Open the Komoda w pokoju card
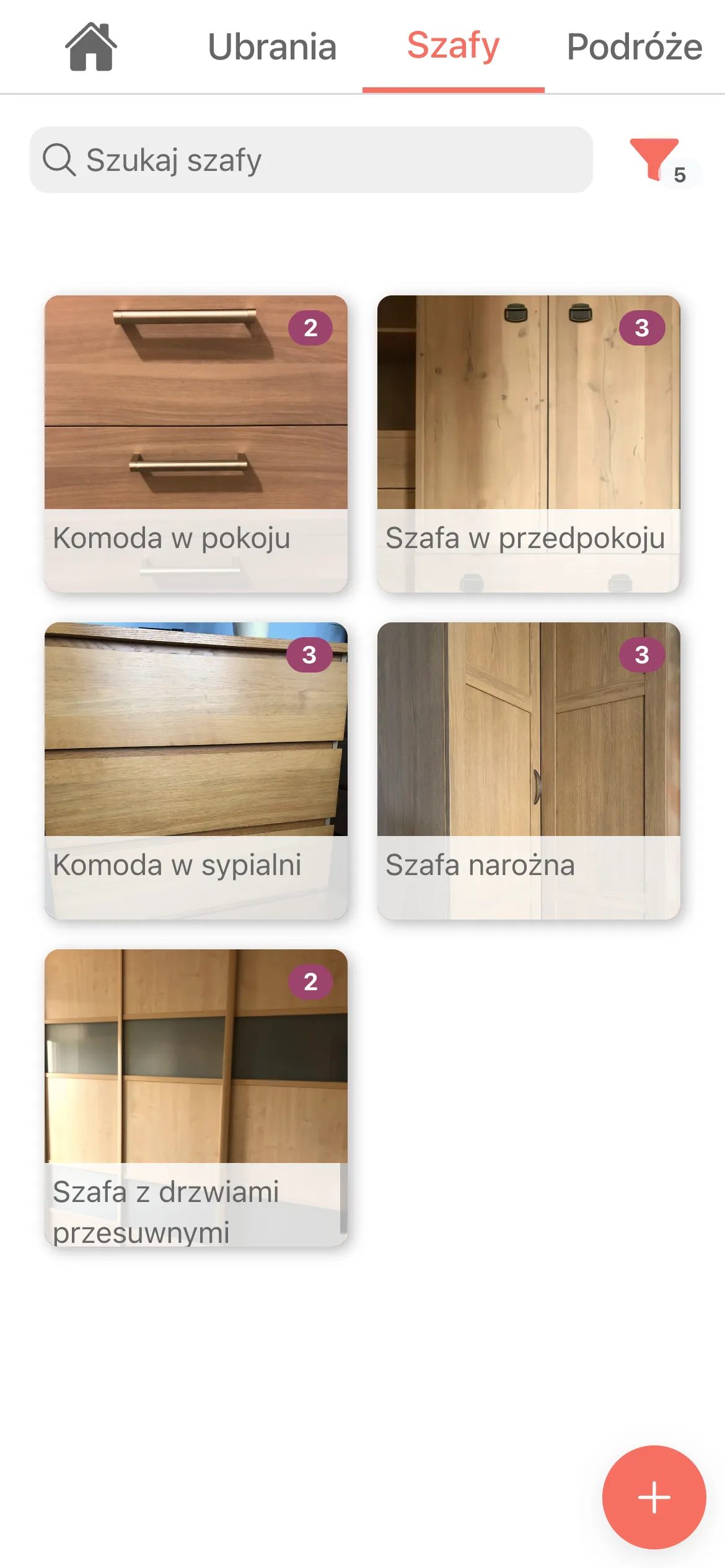725x1568 pixels. tap(196, 443)
